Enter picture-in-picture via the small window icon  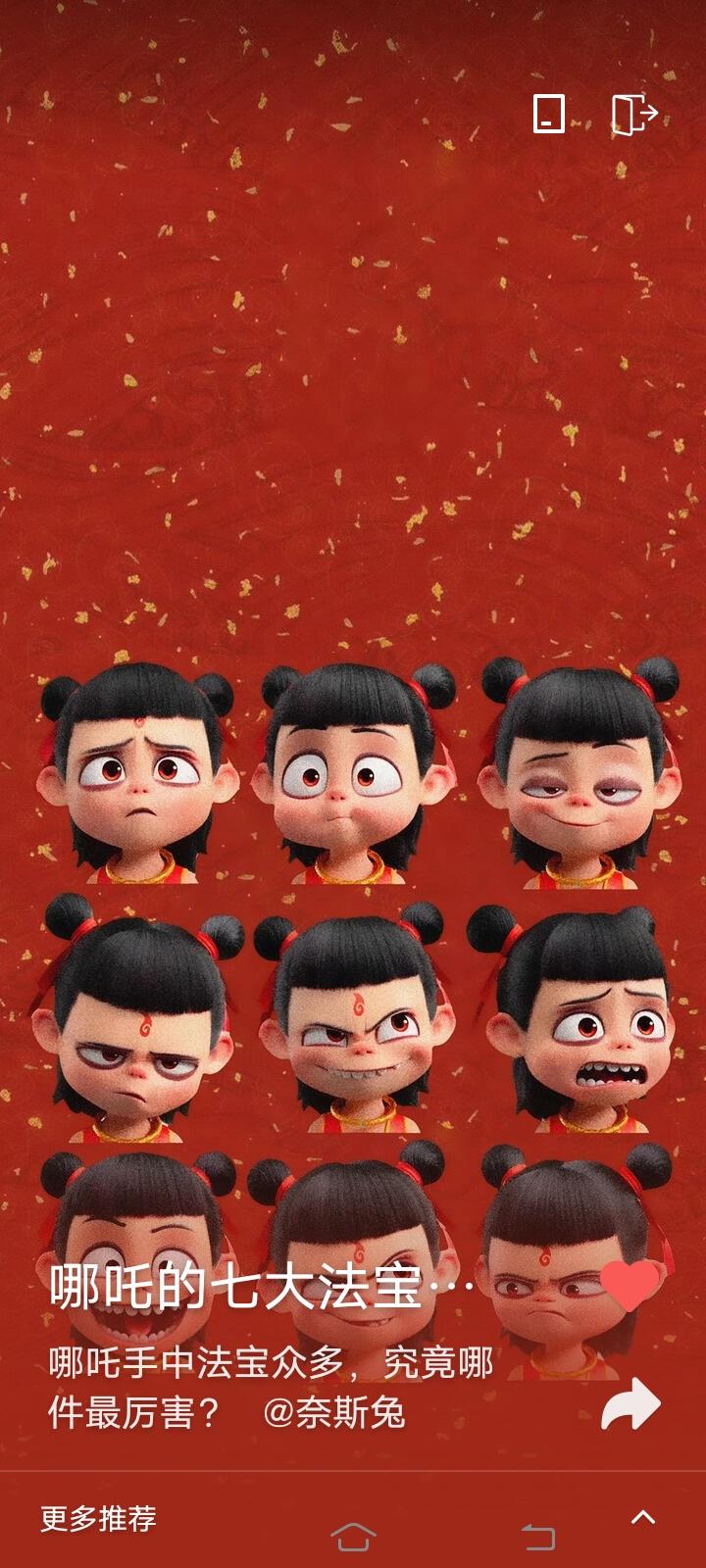548,113
